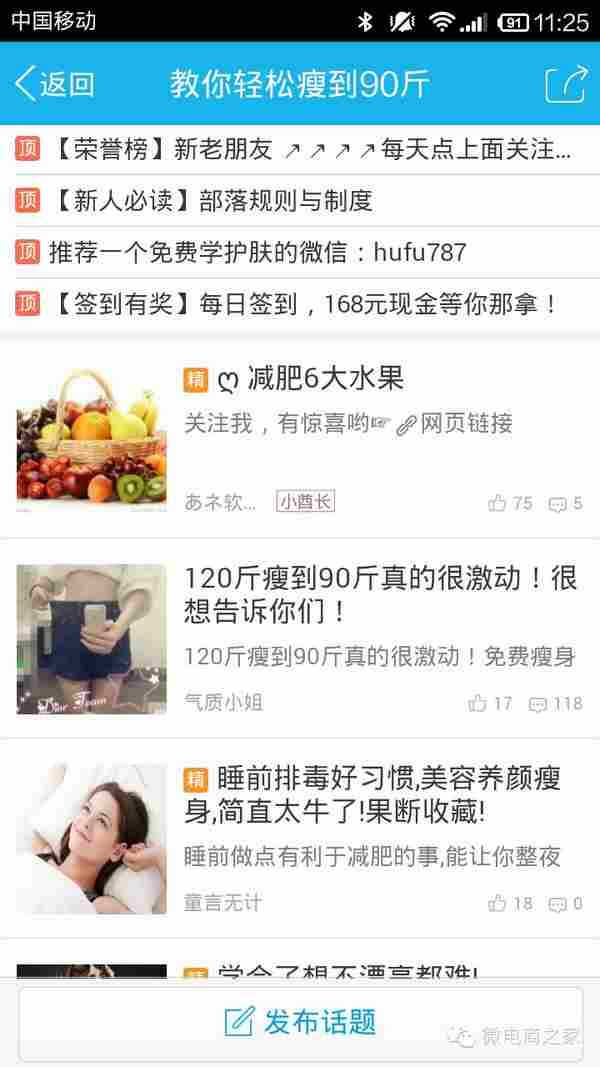Open the 120斤瘦到90斤真的很激动 post
This screenshot has height=1067, width=600.
(x=380, y=594)
